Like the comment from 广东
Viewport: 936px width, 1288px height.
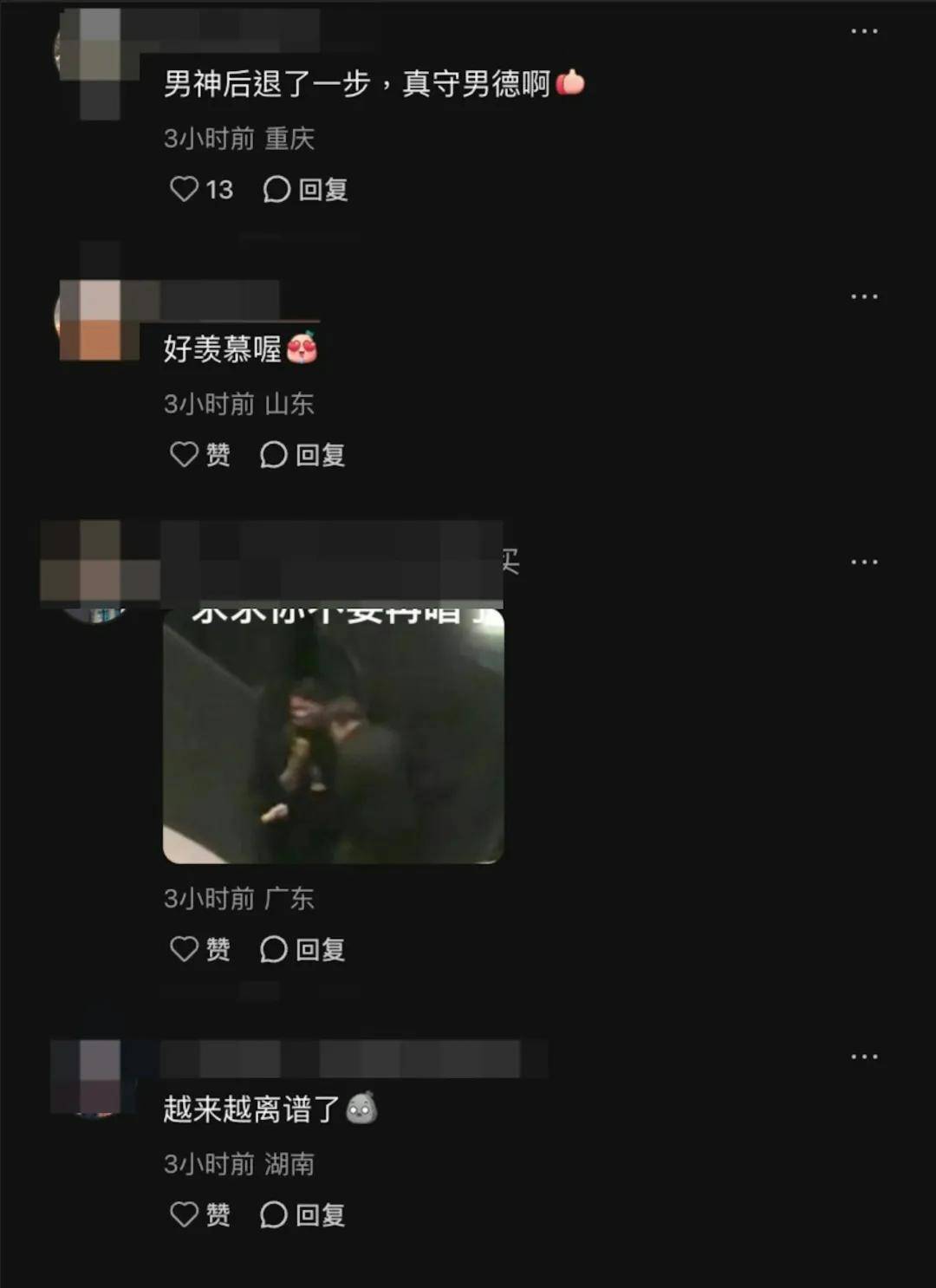[185, 949]
